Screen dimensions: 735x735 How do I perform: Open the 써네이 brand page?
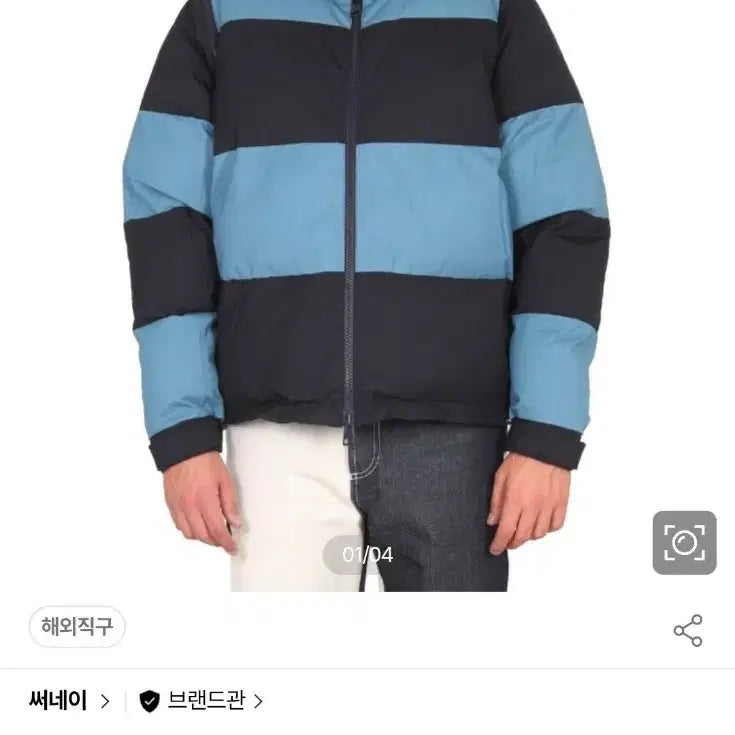tap(69, 700)
